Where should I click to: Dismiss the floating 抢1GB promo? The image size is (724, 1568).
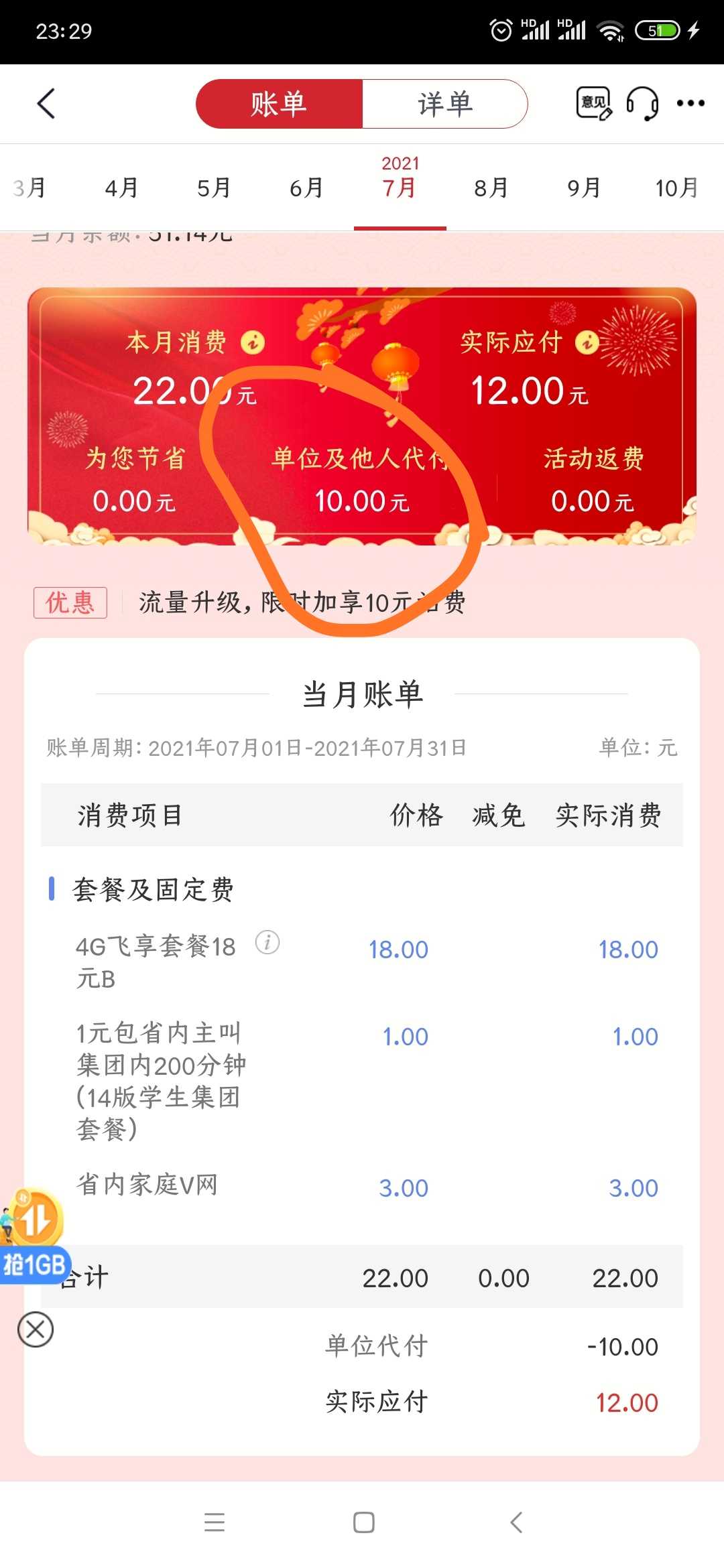pyautogui.click(x=36, y=1329)
